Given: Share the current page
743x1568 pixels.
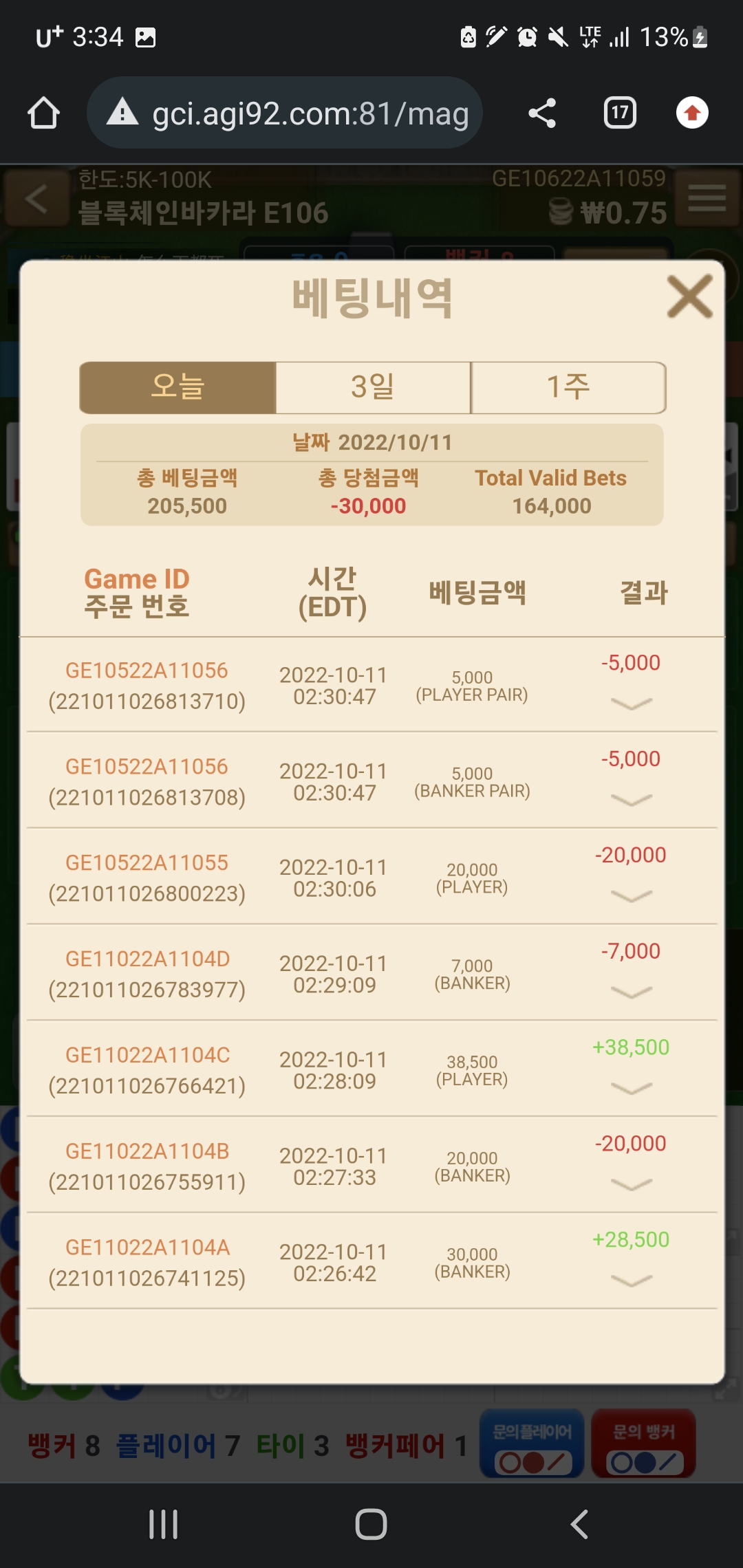Looking at the screenshot, I should tap(542, 113).
